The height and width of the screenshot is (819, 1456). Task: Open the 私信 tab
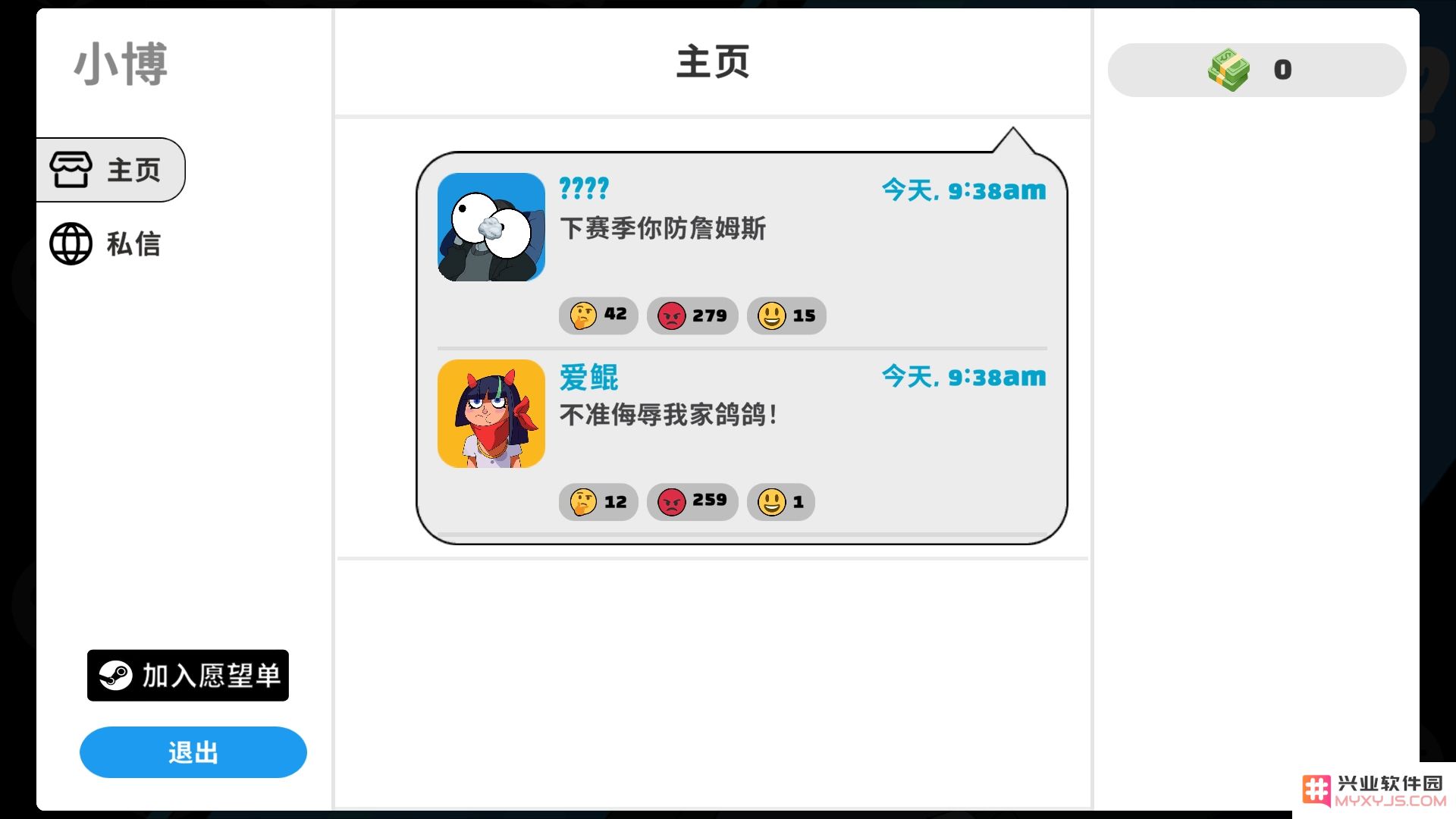tap(106, 244)
